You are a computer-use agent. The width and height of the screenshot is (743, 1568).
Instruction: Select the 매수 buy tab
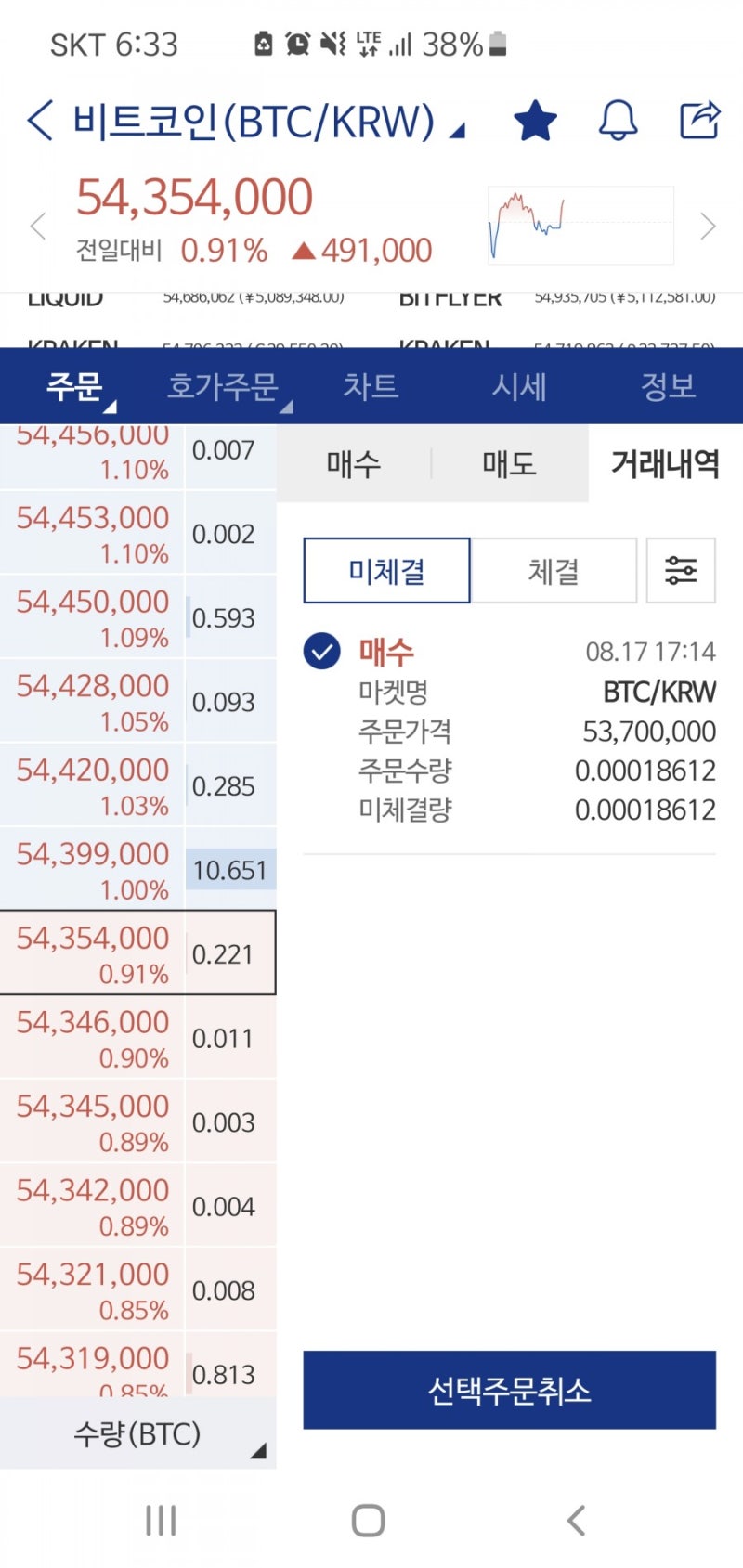[354, 463]
